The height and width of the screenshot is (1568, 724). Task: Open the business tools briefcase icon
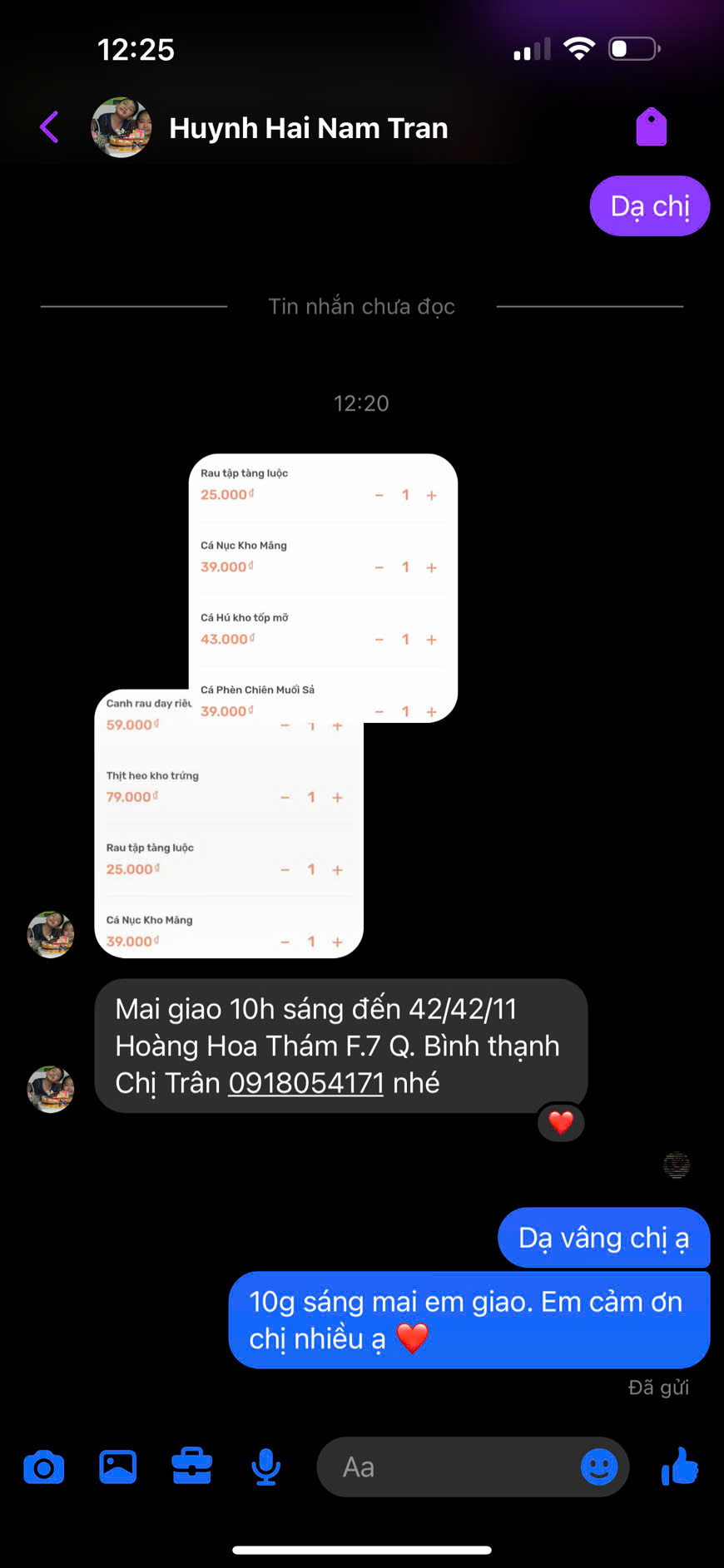pos(192,1467)
